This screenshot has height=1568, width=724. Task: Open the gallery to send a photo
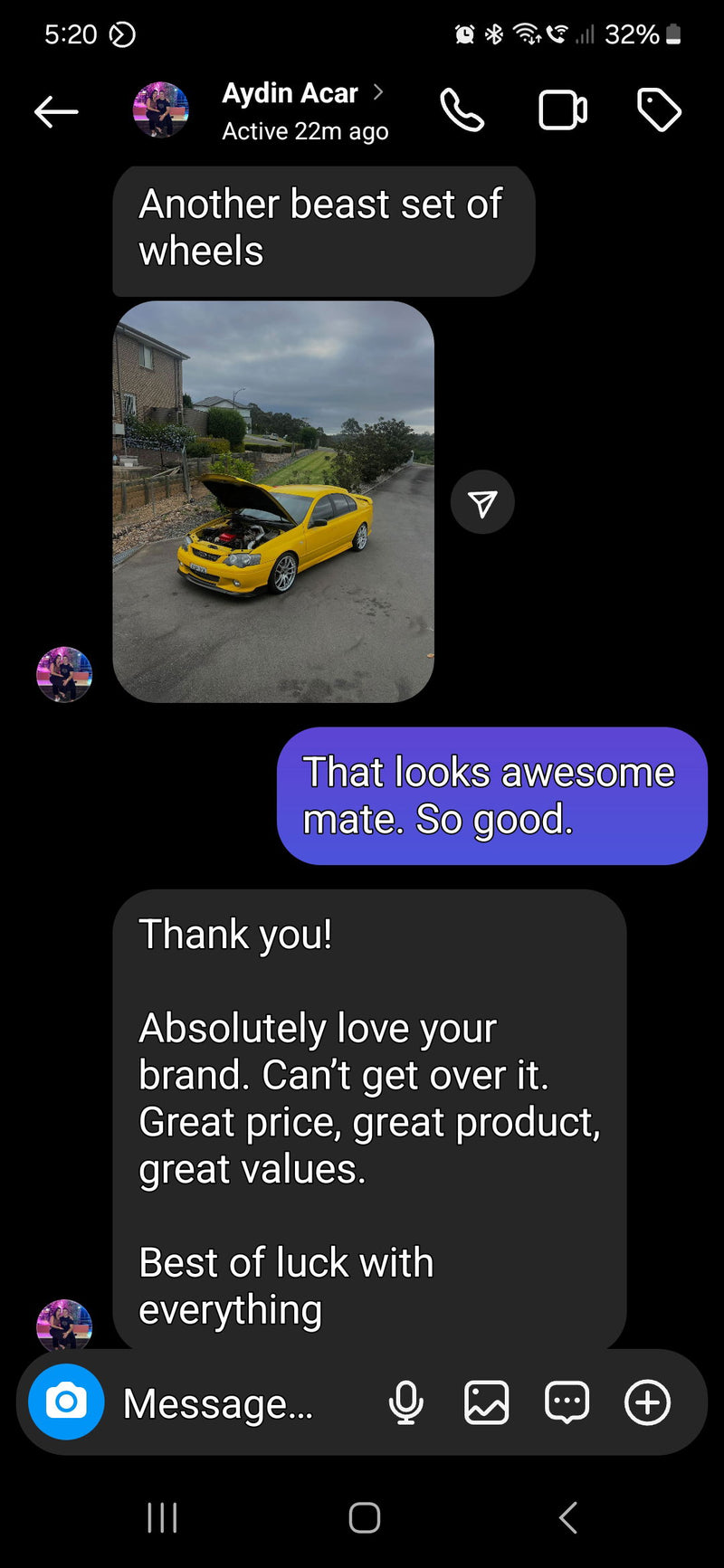pos(486,1403)
